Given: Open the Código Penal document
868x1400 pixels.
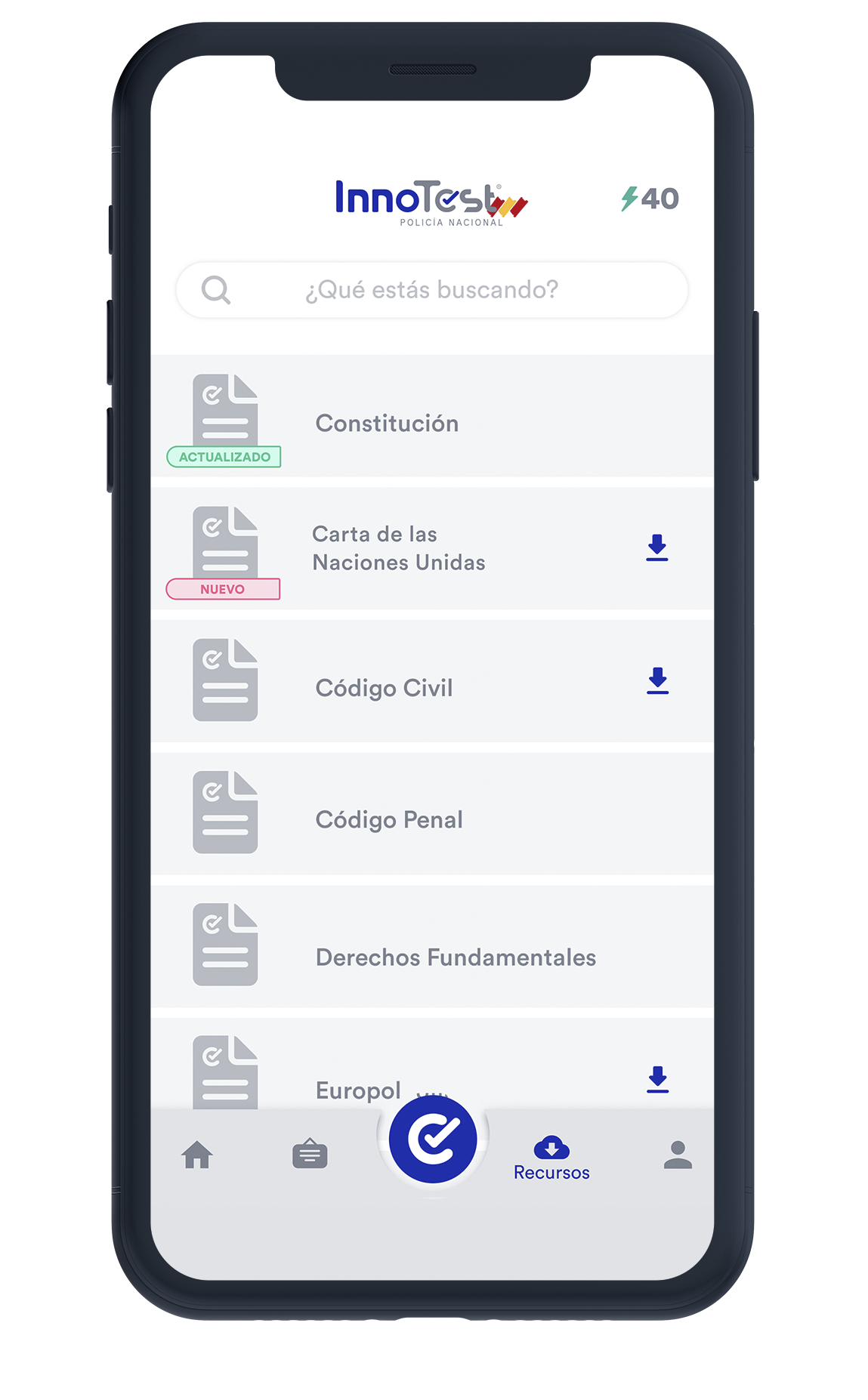Looking at the screenshot, I should [x=388, y=819].
